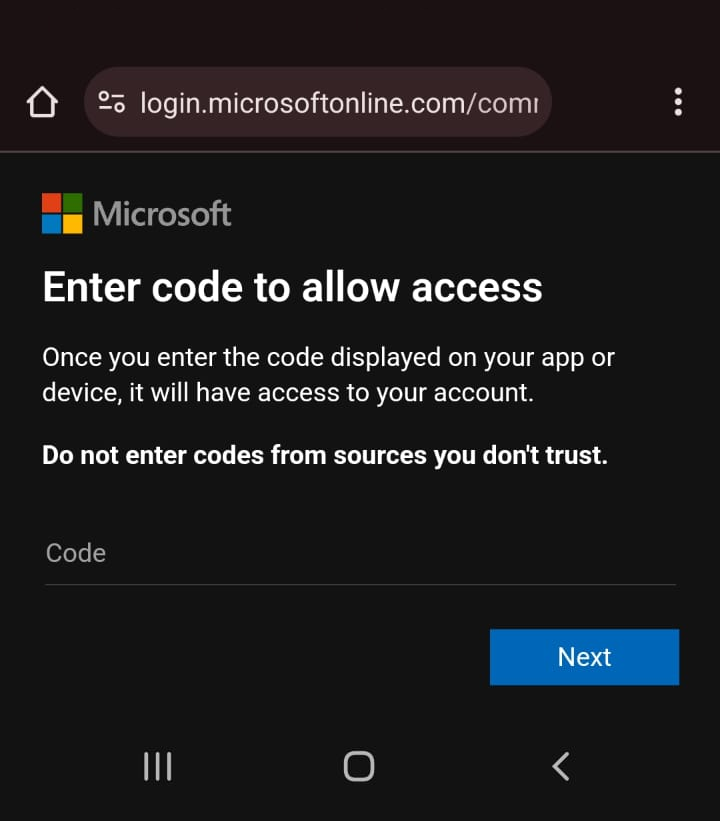Image resolution: width=720 pixels, height=821 pixels.
Task: Go to the browser home page
Action: click(42, 102)
